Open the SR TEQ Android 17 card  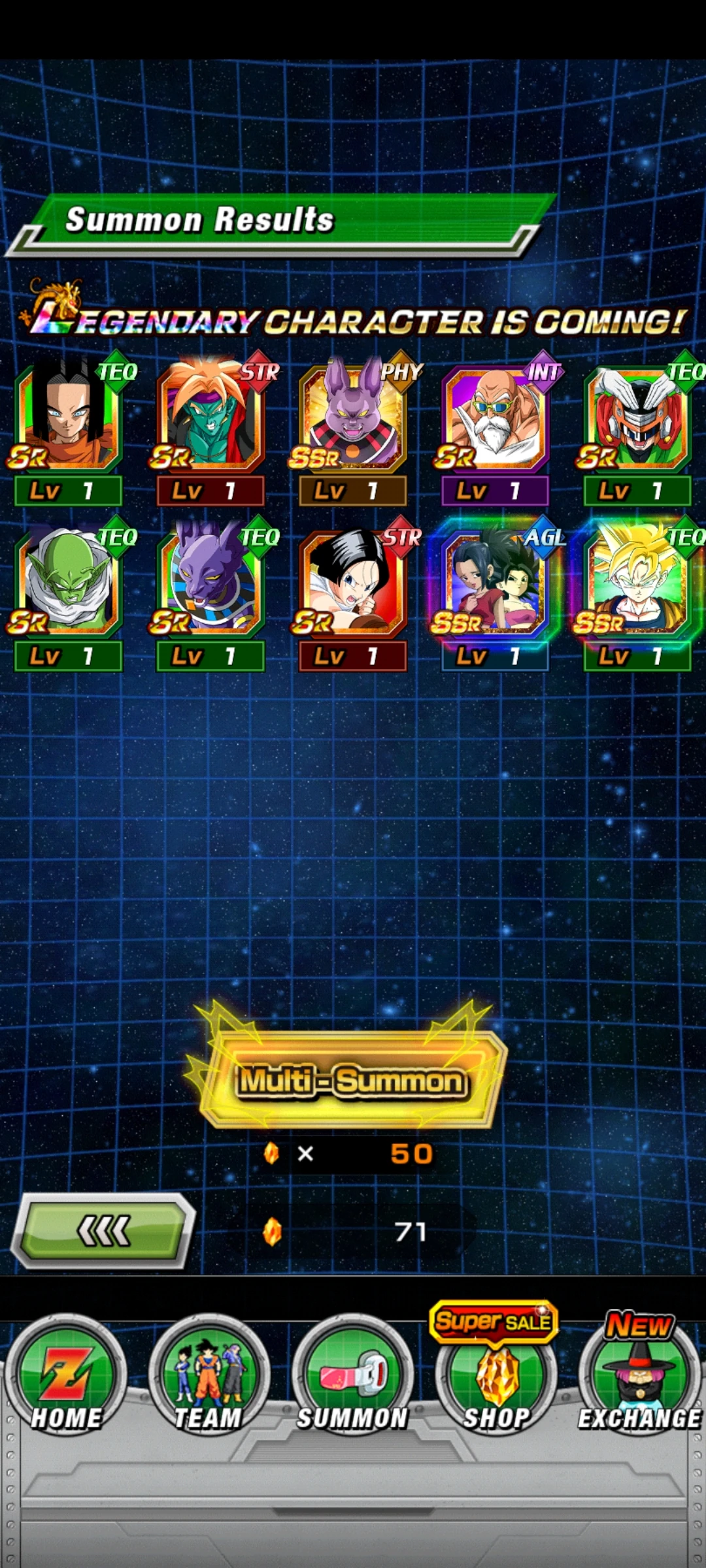68,419
